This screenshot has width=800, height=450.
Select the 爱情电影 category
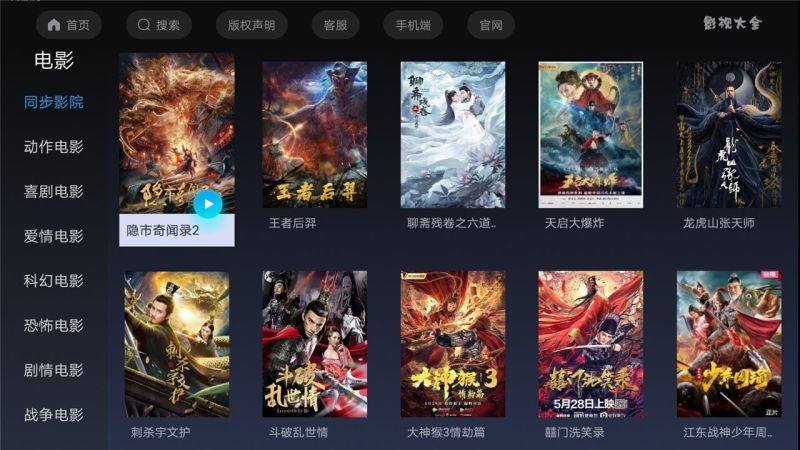coord(54,236)
